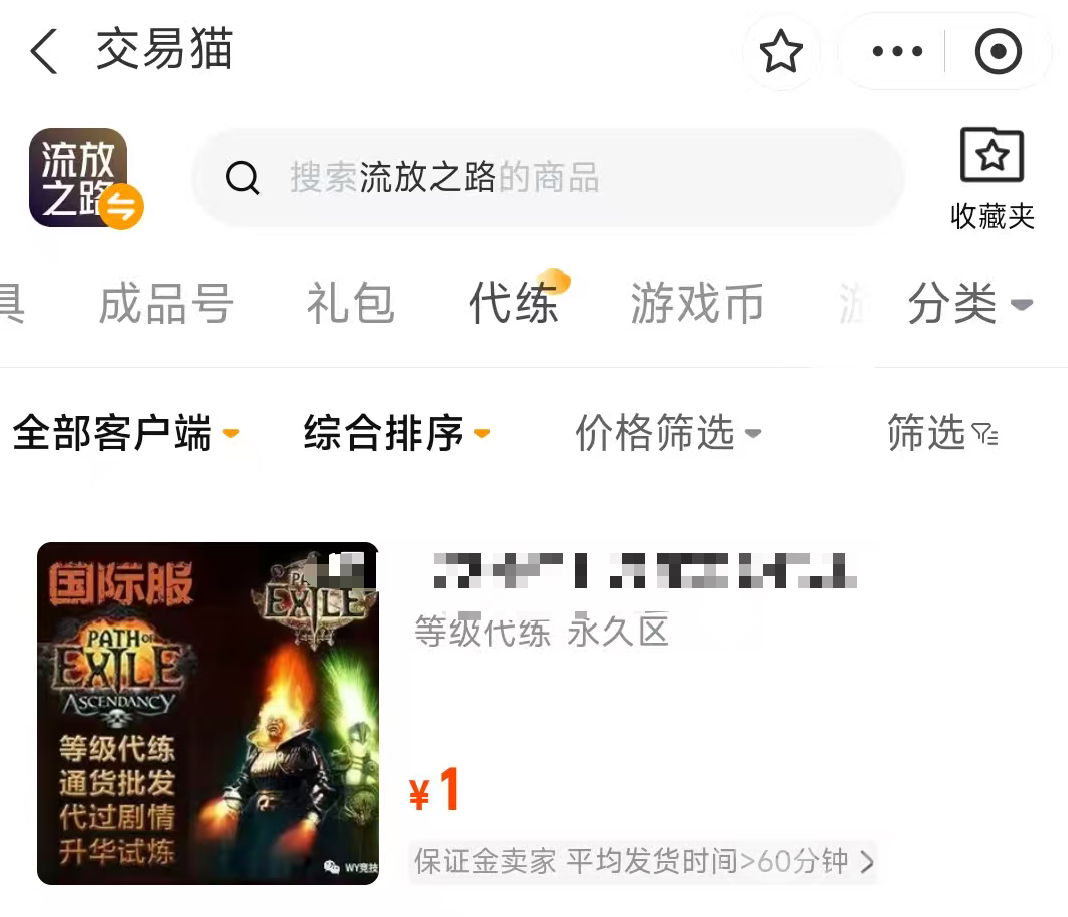Open the three-dot more menu
The image size is (1068, 917).
click(896, 52)
